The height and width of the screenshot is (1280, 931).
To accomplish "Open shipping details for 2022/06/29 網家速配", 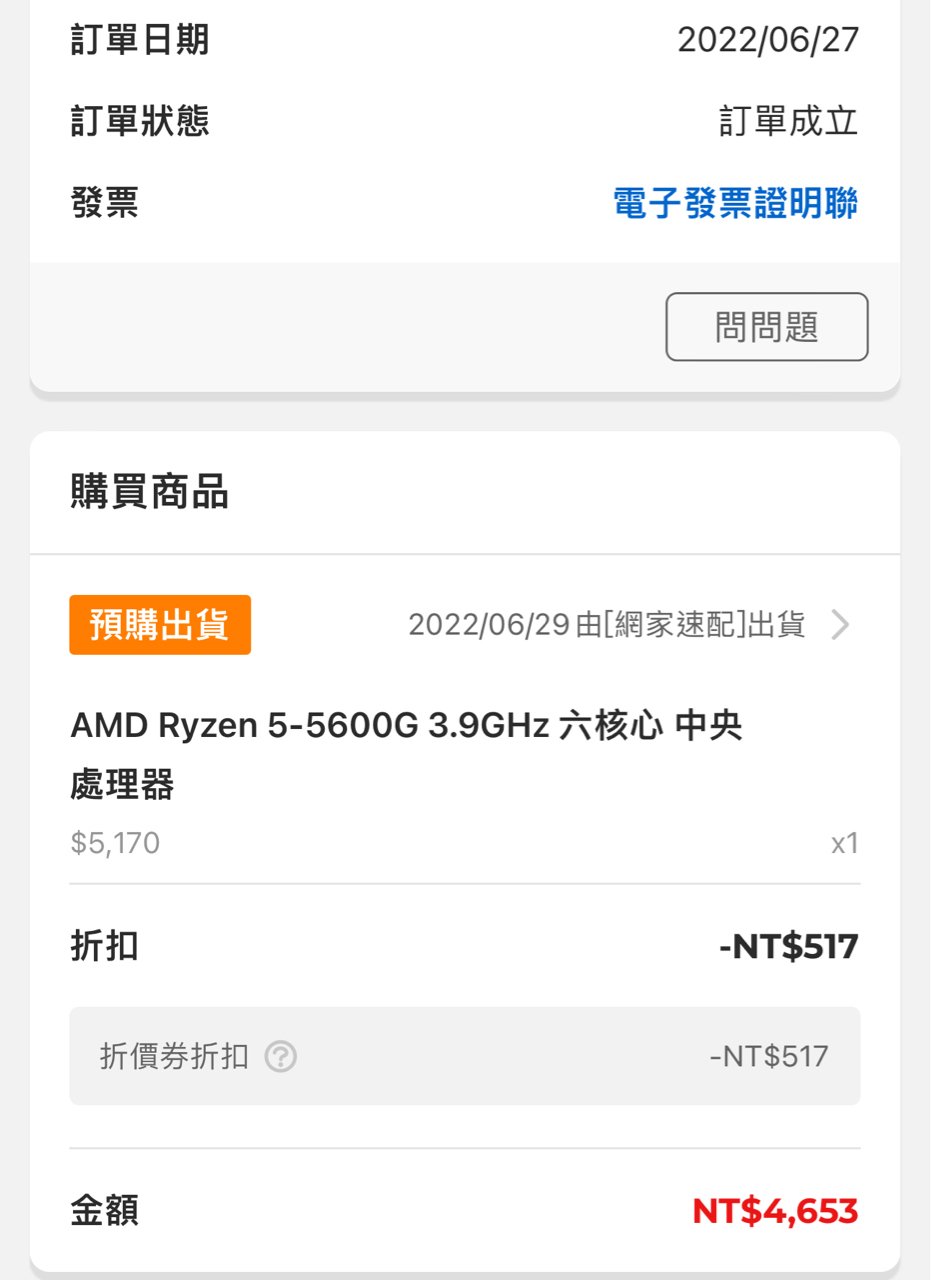I will click(x=840, y=625).
